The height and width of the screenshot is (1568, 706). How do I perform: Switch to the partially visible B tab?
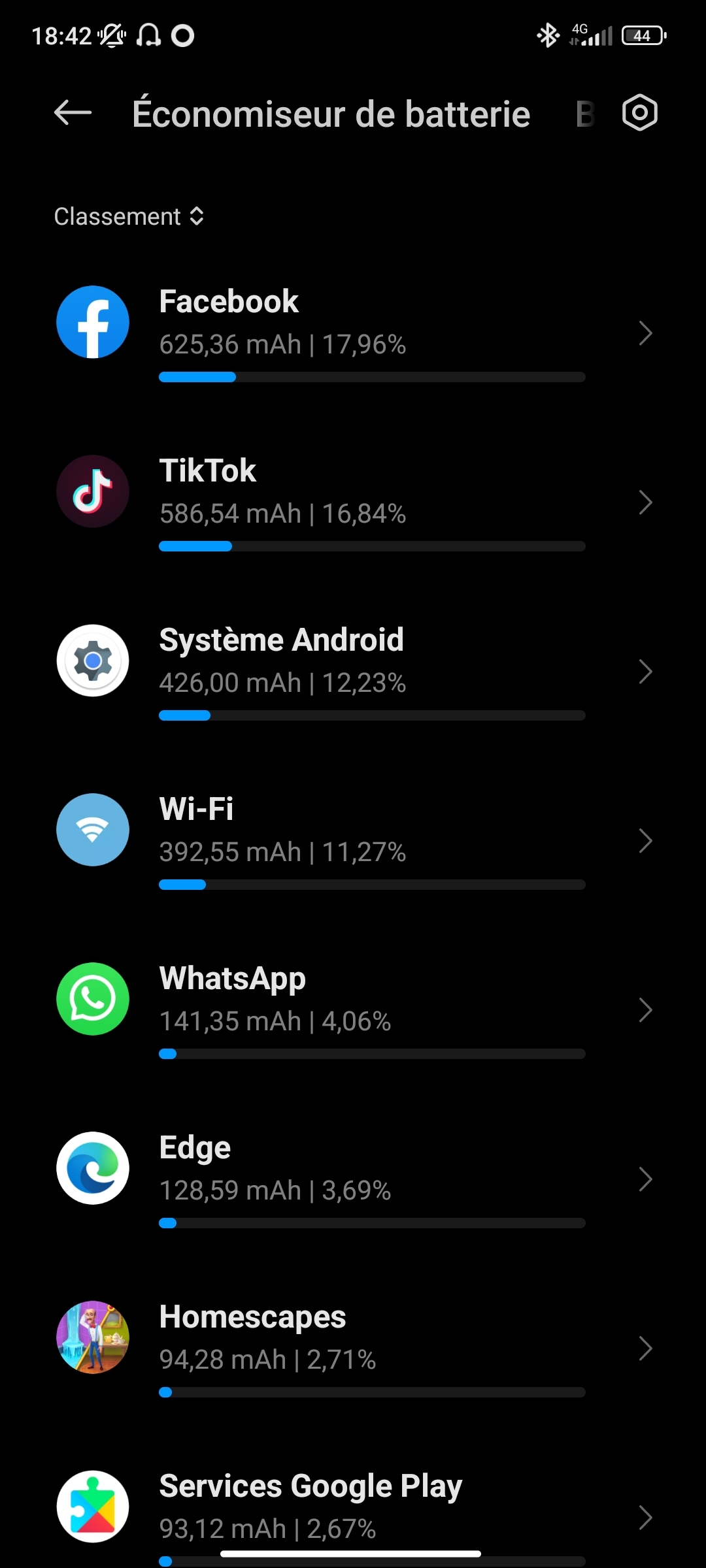tap(585, 114)
